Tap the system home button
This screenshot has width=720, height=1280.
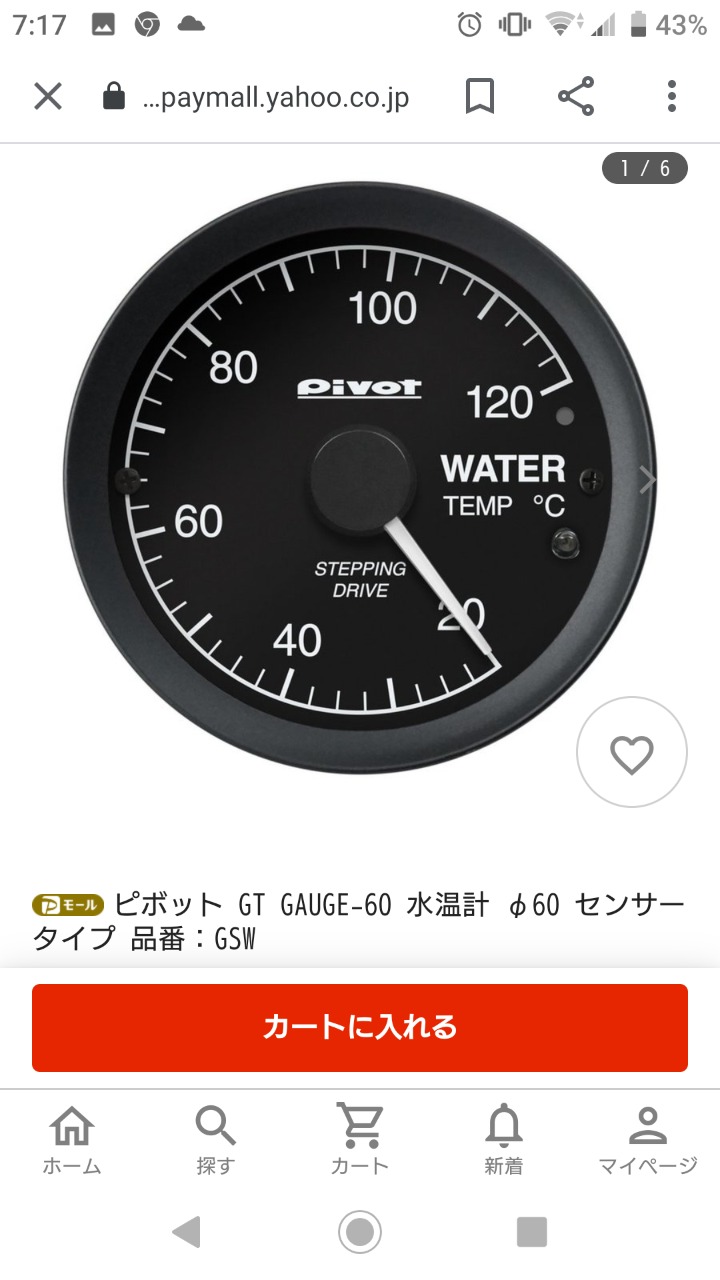coord(360,1231)
